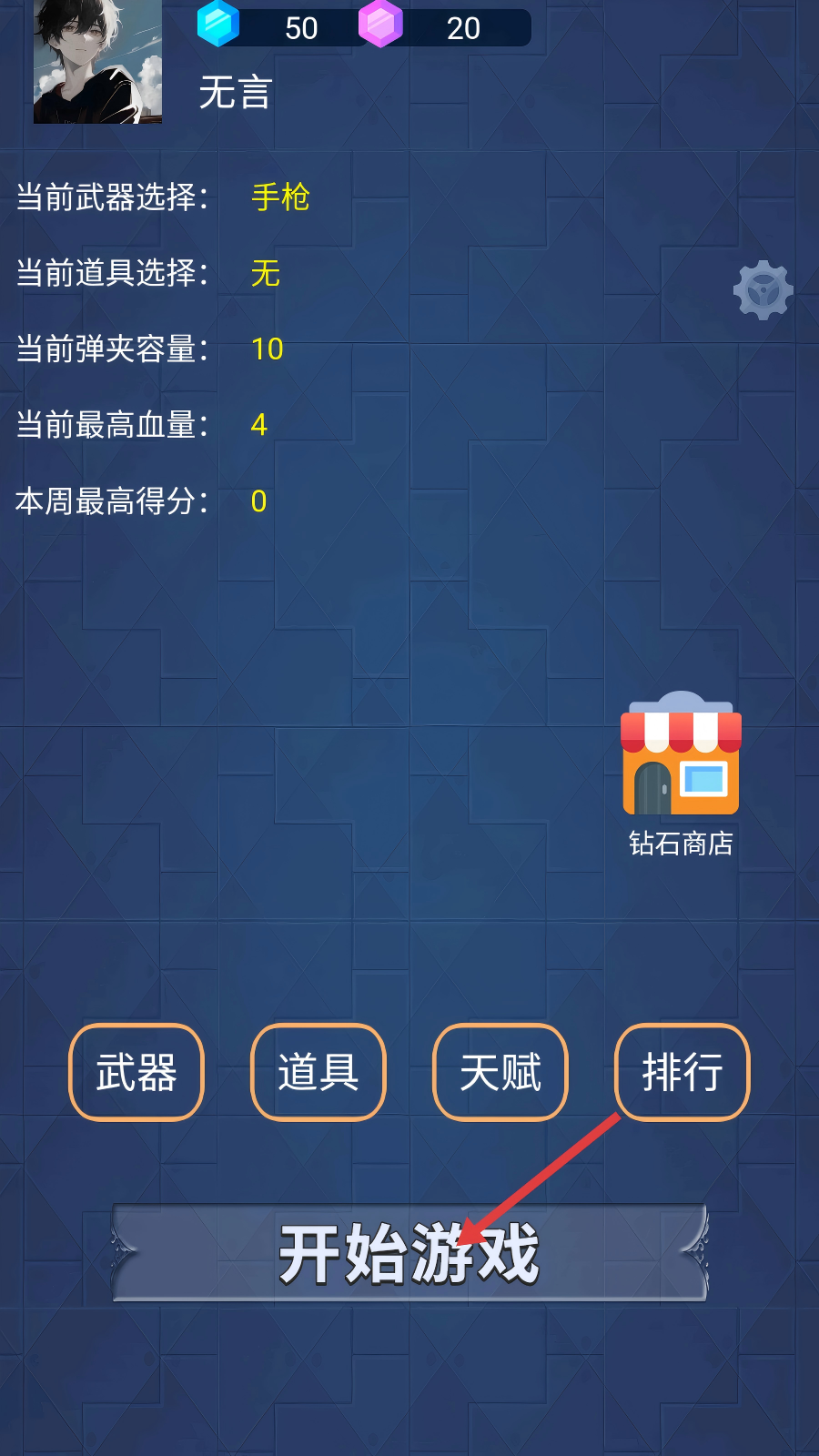Open the settings gear icon
Viewport: 819px width, 1456px height.
point(763,290)
